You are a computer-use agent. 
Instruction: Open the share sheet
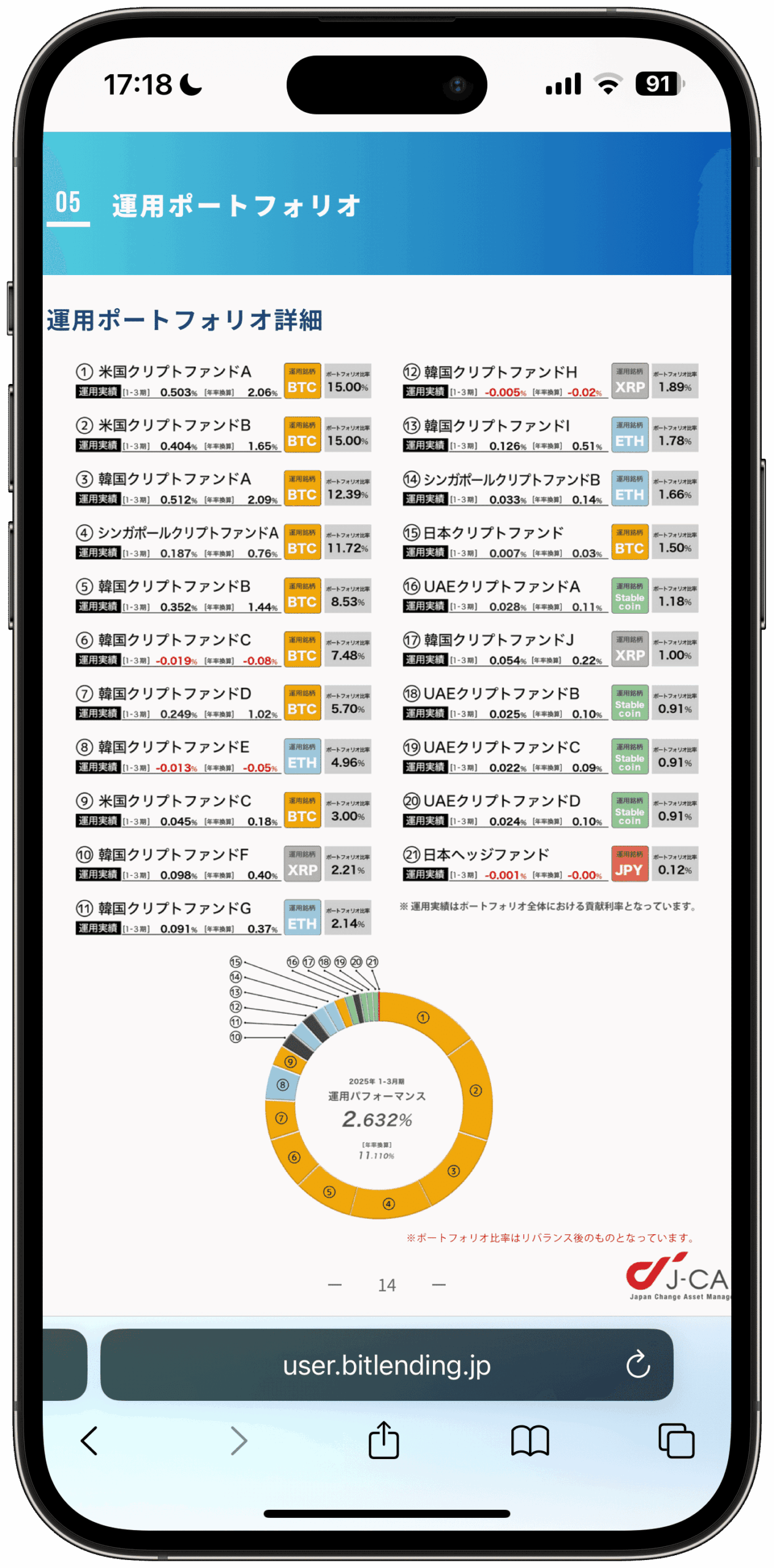[384, 1440]
